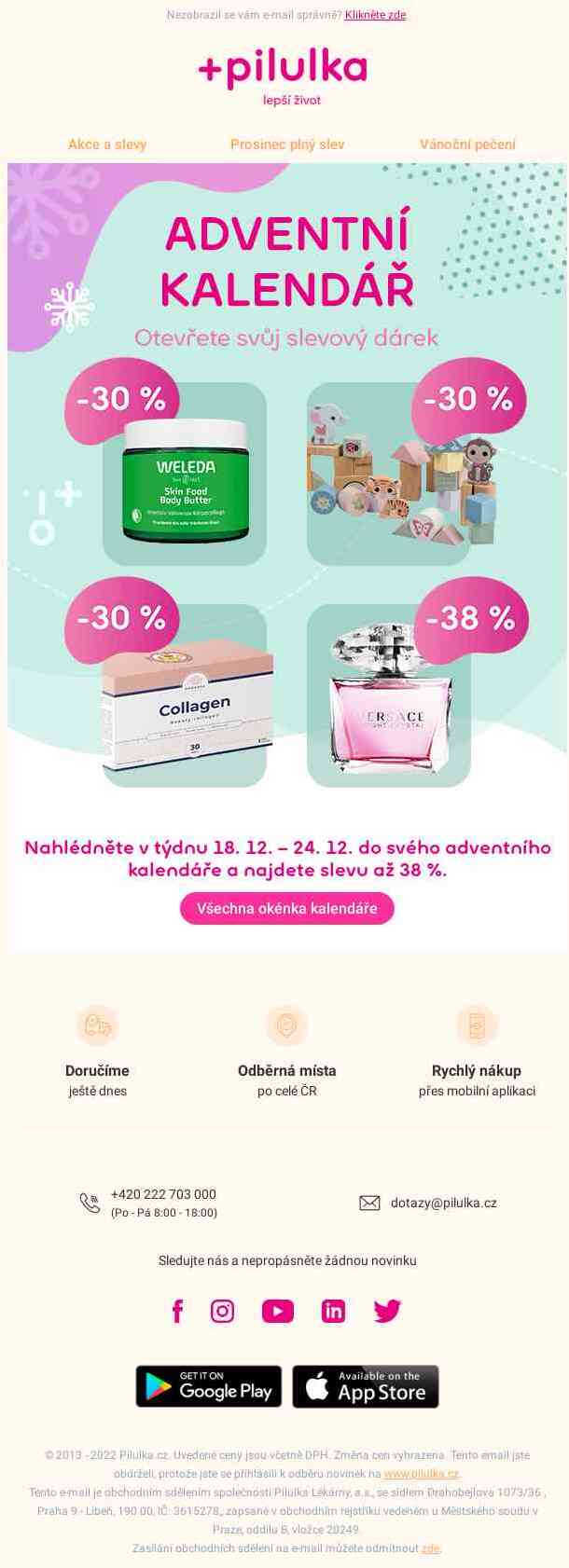Unsubscribe via the 'zde' footer link
The image size is (569, 1568).
click(430, 1548)
